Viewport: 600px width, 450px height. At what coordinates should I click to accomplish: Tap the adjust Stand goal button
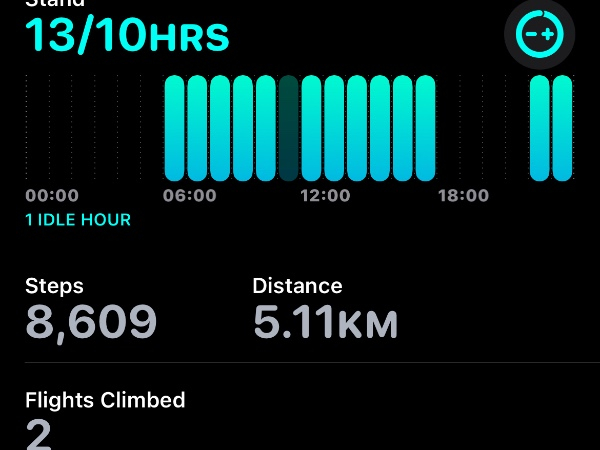(540, 34)
